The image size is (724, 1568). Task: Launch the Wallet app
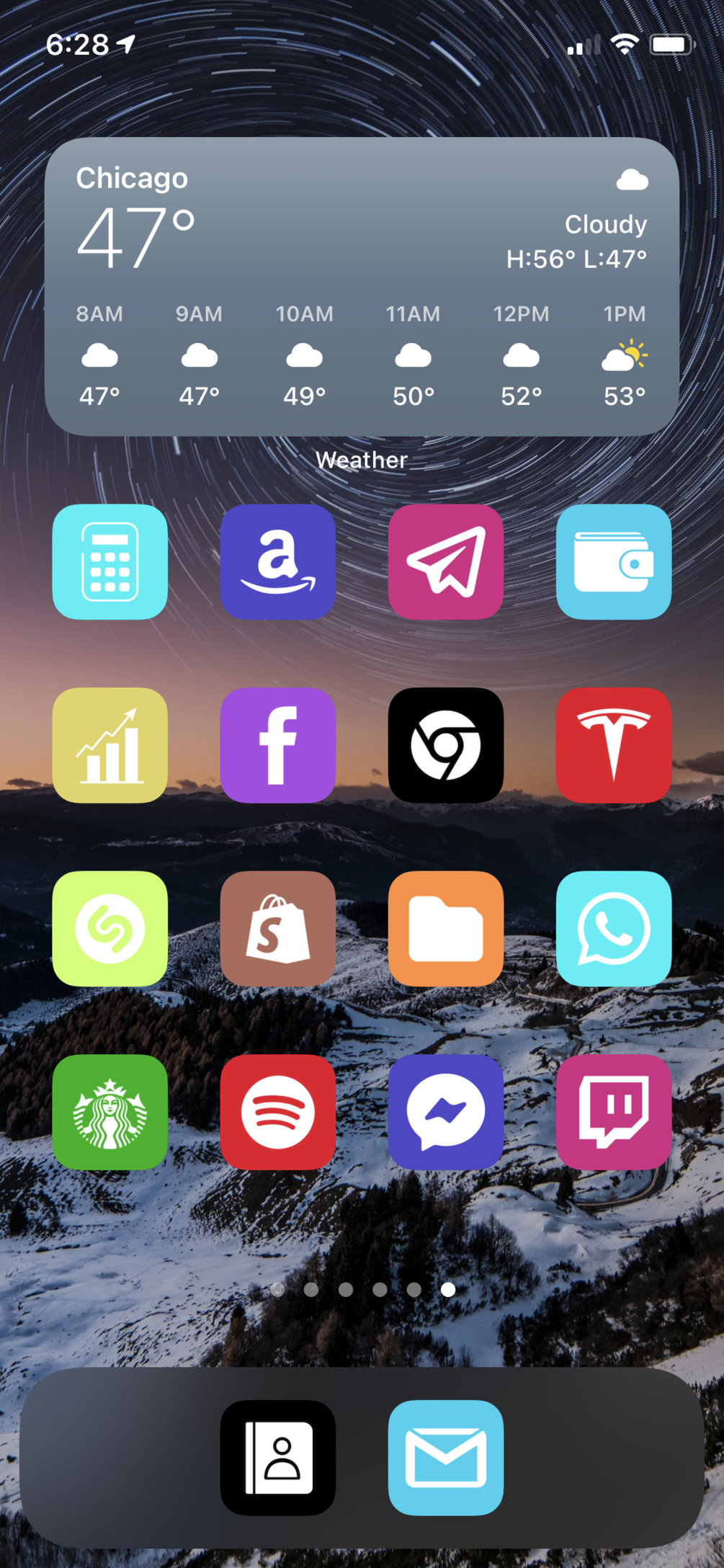coord(614,562)
